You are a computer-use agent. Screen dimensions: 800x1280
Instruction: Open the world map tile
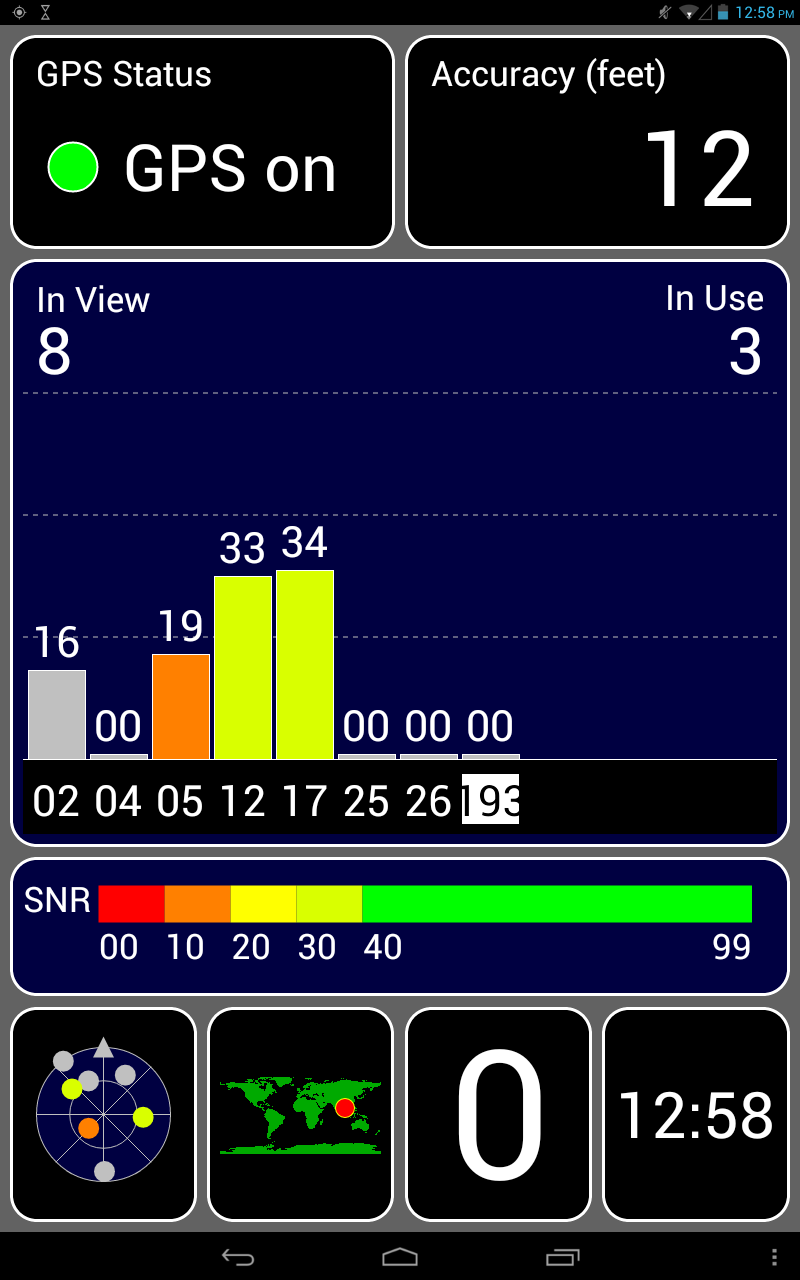[x=300, y=1114]
